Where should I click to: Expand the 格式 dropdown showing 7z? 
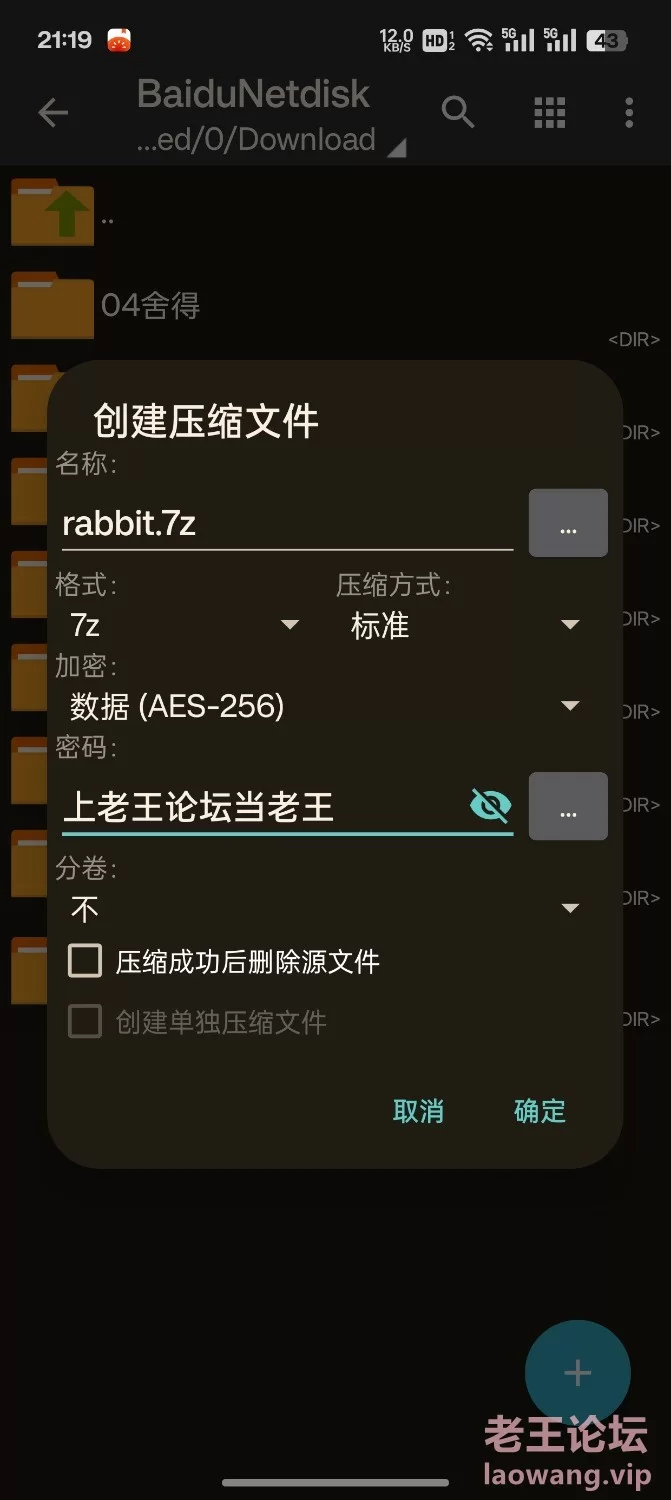(186, 625)
